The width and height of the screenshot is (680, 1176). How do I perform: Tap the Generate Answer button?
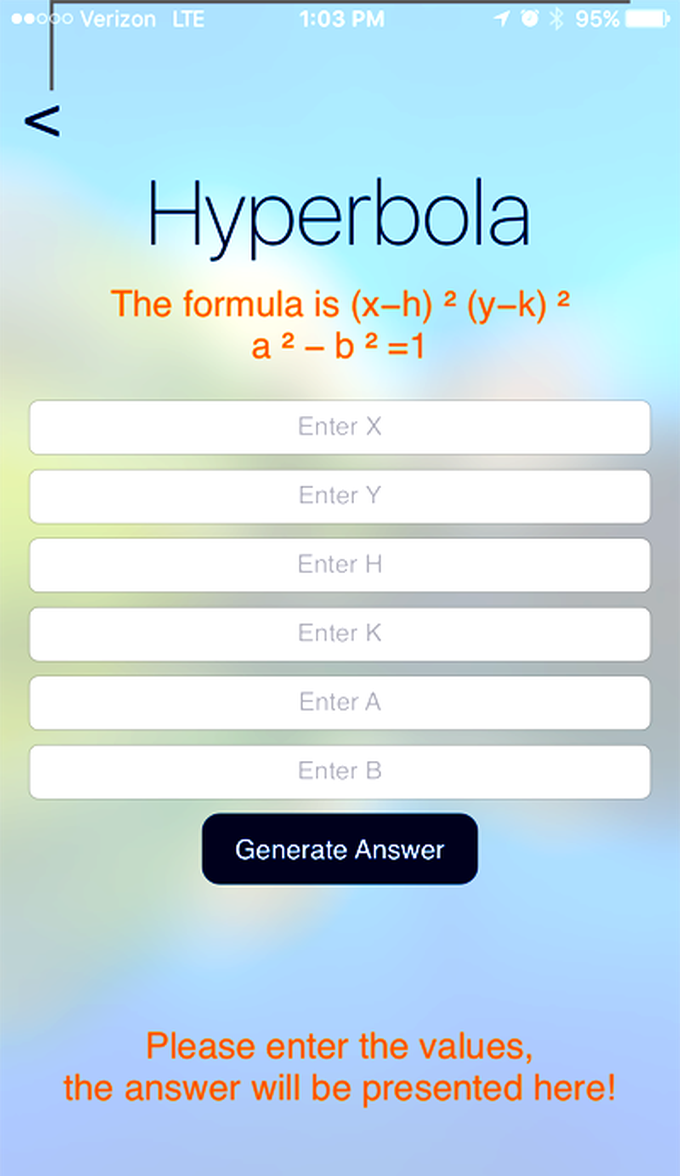tap(340, 849)
